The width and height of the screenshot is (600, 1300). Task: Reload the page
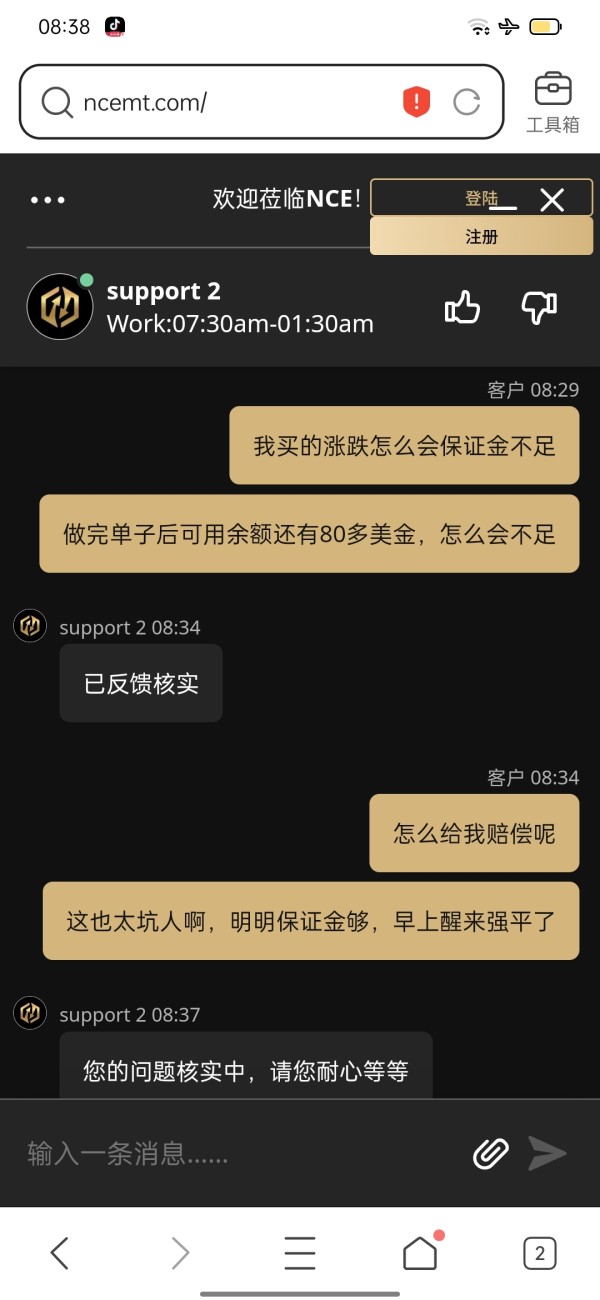pos(467,102)
